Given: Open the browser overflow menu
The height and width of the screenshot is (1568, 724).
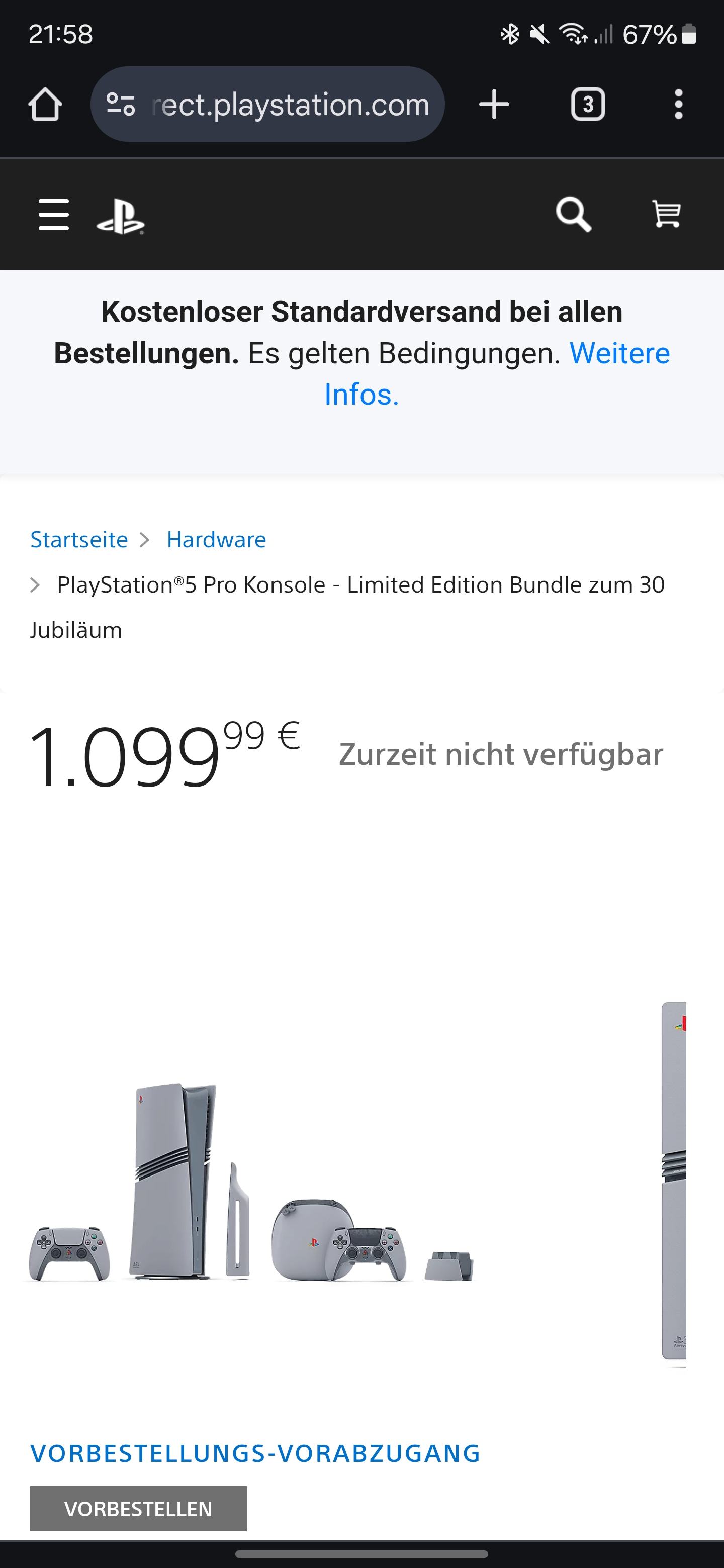Looking at the screenshot, I should pos(678,105).
